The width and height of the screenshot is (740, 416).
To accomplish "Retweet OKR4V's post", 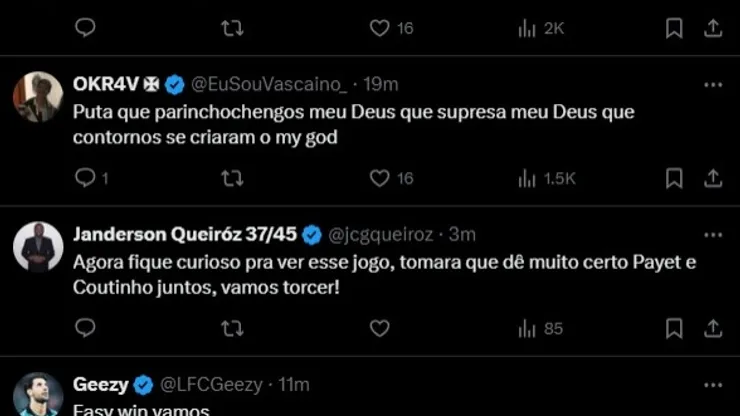I will tap(232, 178).
